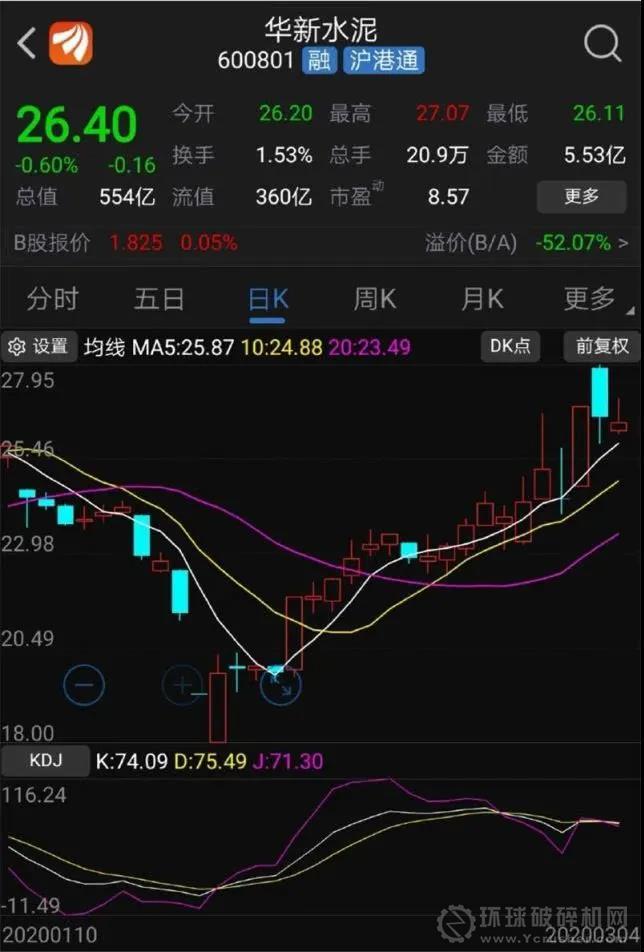644x952 pixels.
Task: Go back using the arrow icon
Action: [x=27, y=43]
